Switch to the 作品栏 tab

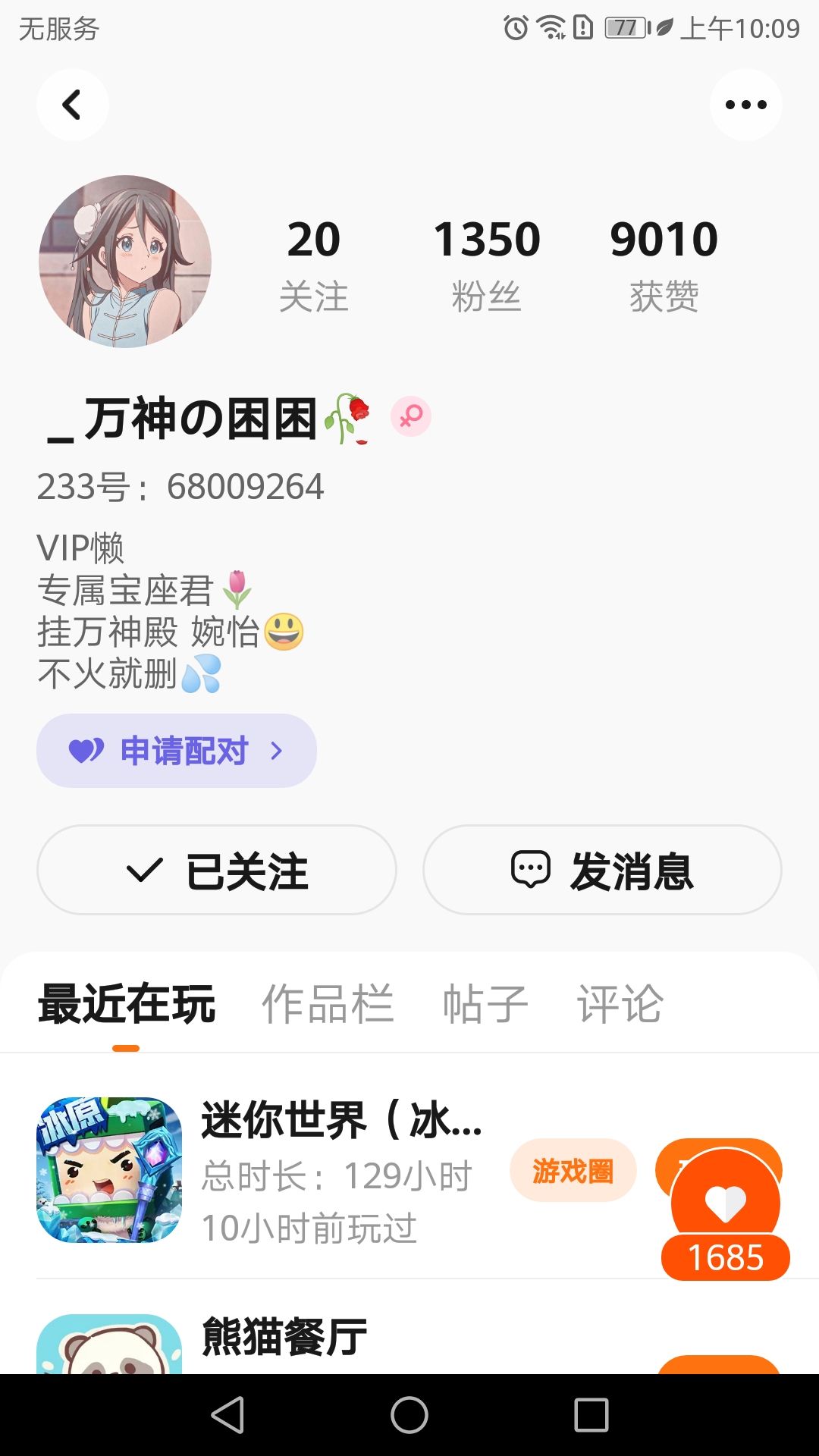coord(328,1004)
